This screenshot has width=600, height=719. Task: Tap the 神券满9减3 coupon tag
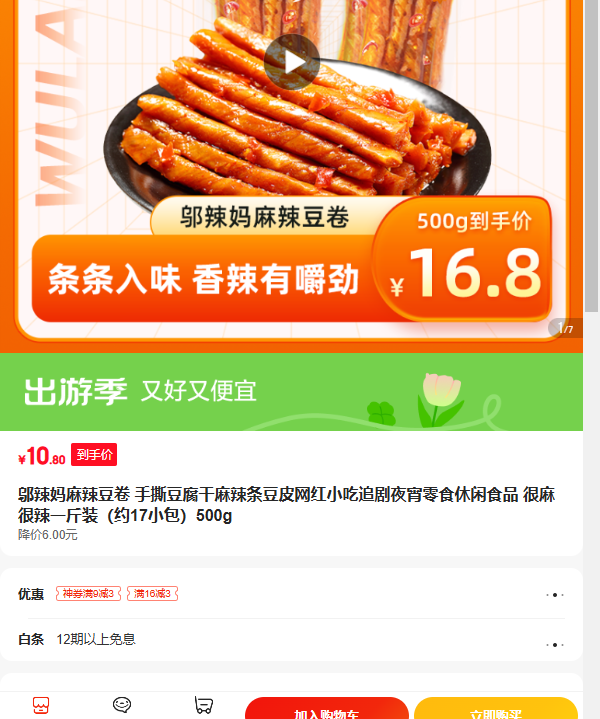tap(88, 593)
